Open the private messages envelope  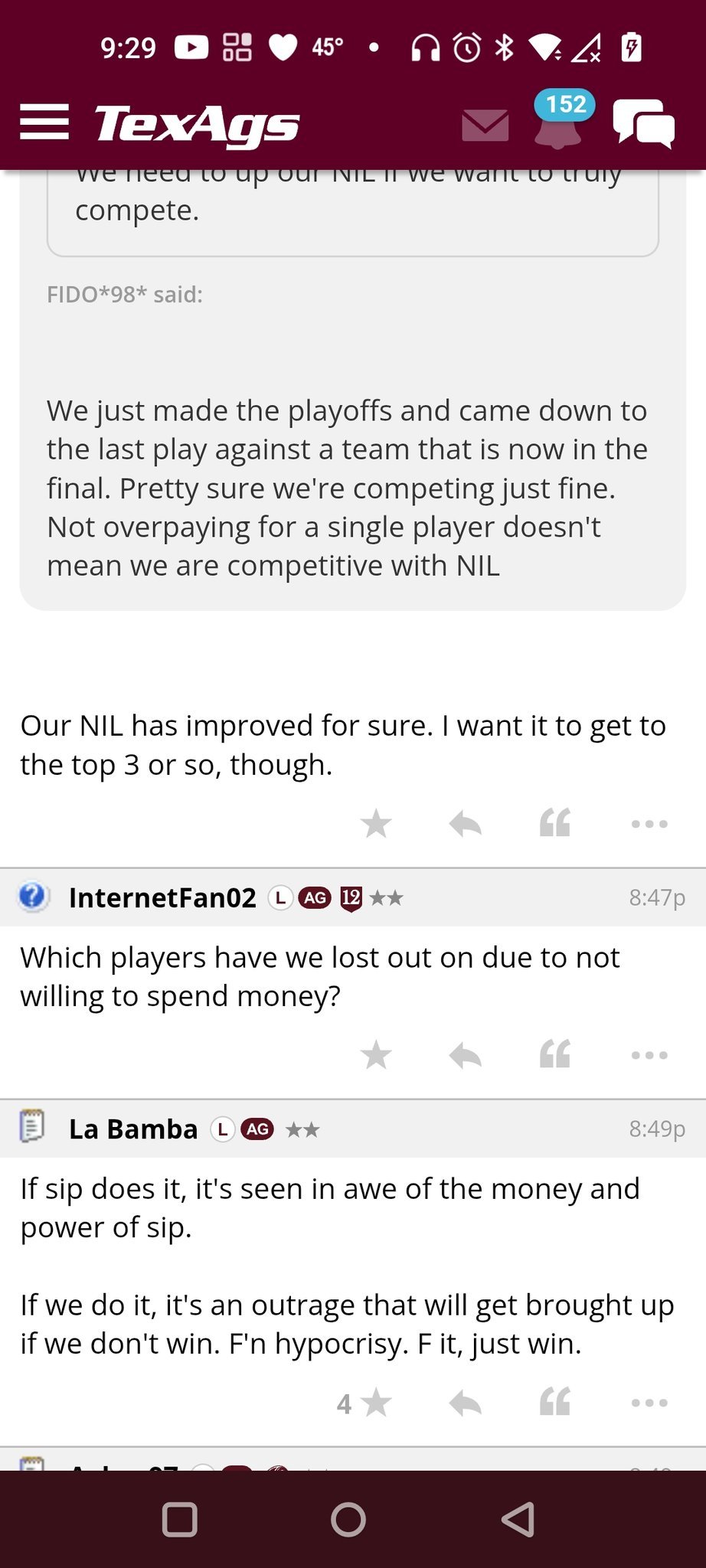(x=485, y=125)
